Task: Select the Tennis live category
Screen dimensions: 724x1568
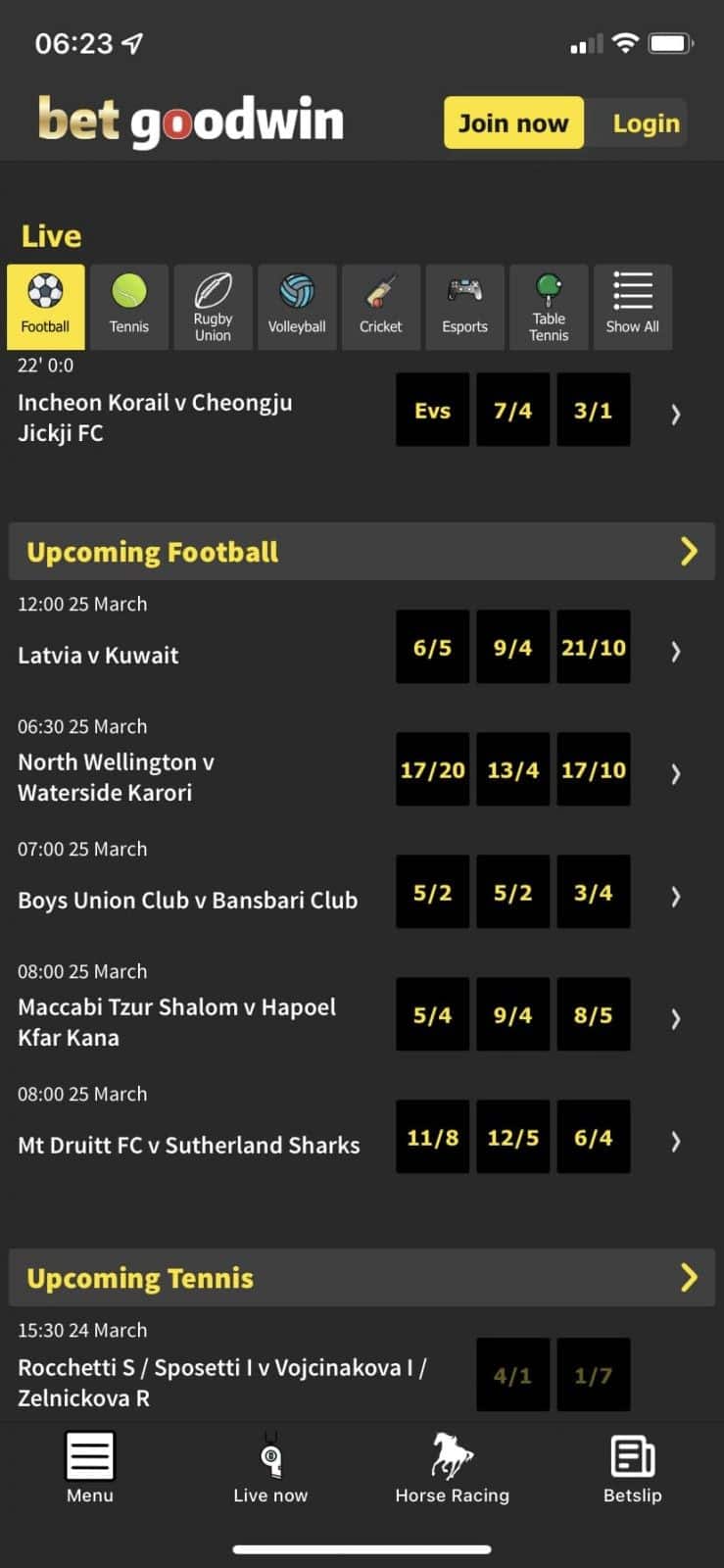Action: [x=129, y=306]
